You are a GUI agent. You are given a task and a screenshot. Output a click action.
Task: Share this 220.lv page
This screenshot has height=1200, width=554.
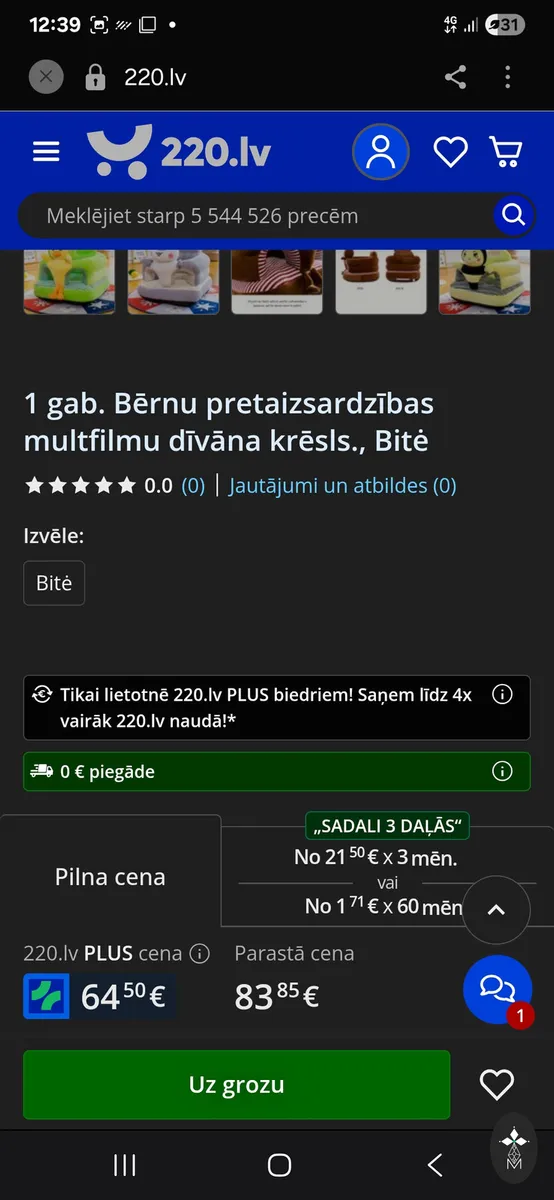[455, 77]
